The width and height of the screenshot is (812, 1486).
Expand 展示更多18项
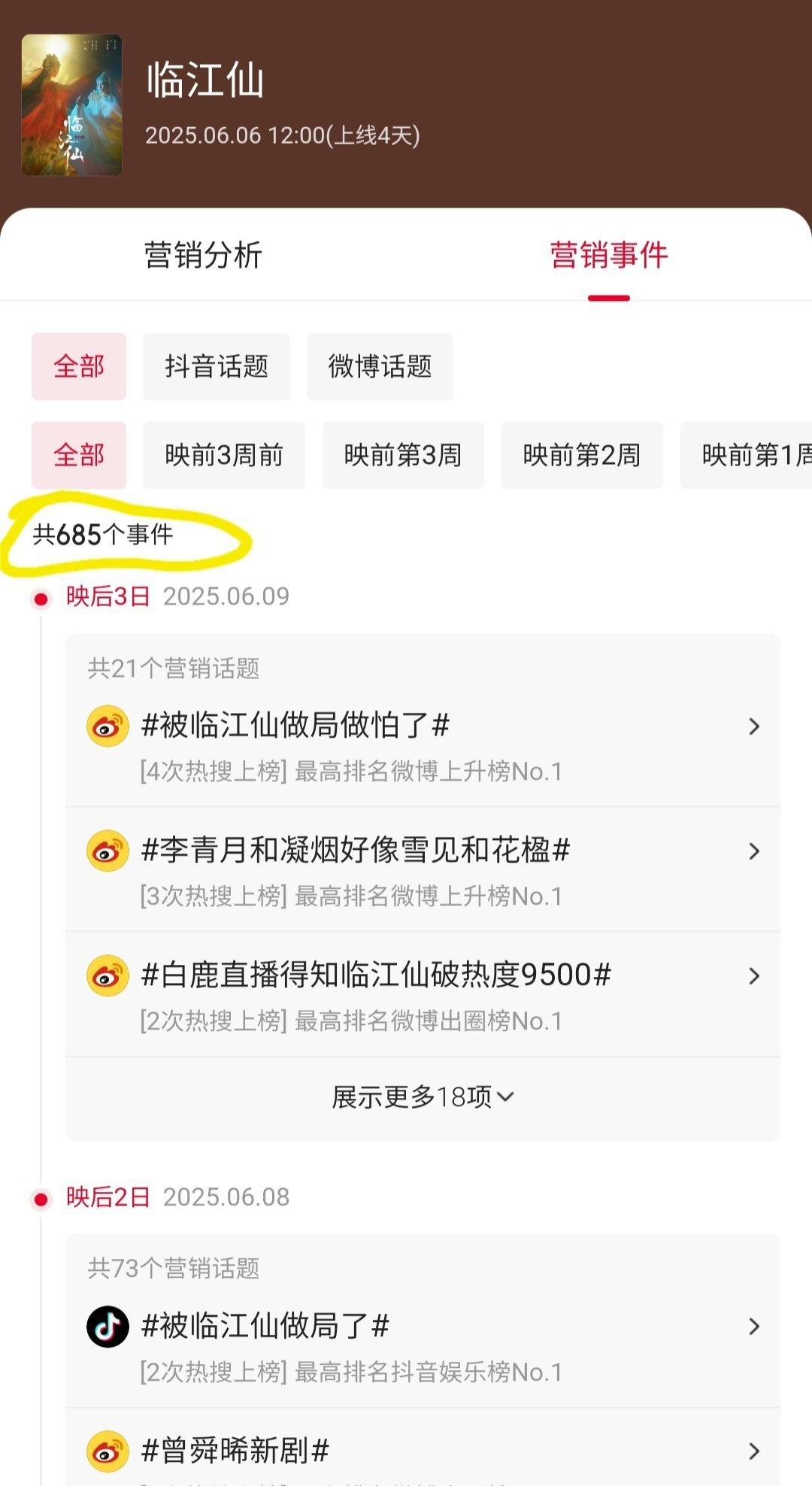(423, 1097)
